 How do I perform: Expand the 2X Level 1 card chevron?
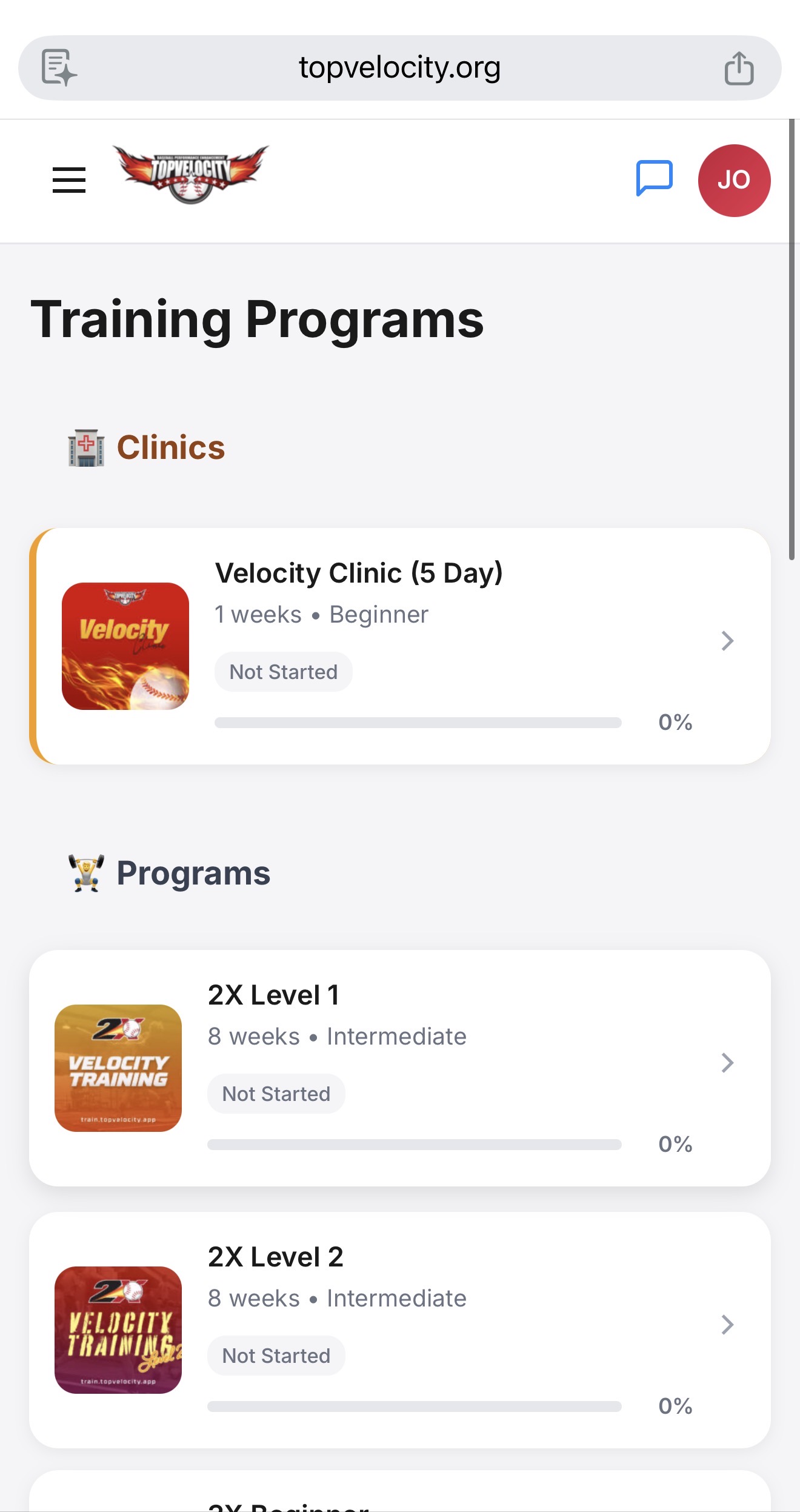click(x=726, y=1063)
